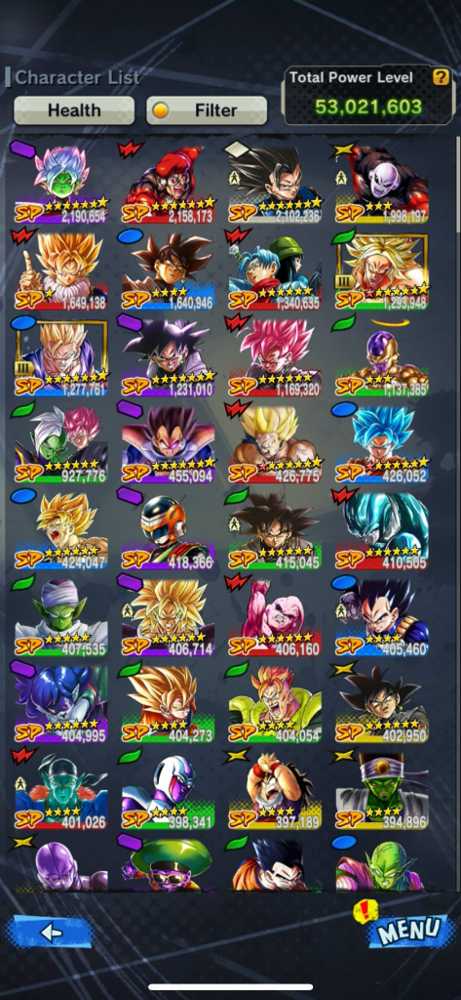The width and height of the screenshot is (461, 1000).
Task: Open character card showing 455,094
Action: (168, 444)
